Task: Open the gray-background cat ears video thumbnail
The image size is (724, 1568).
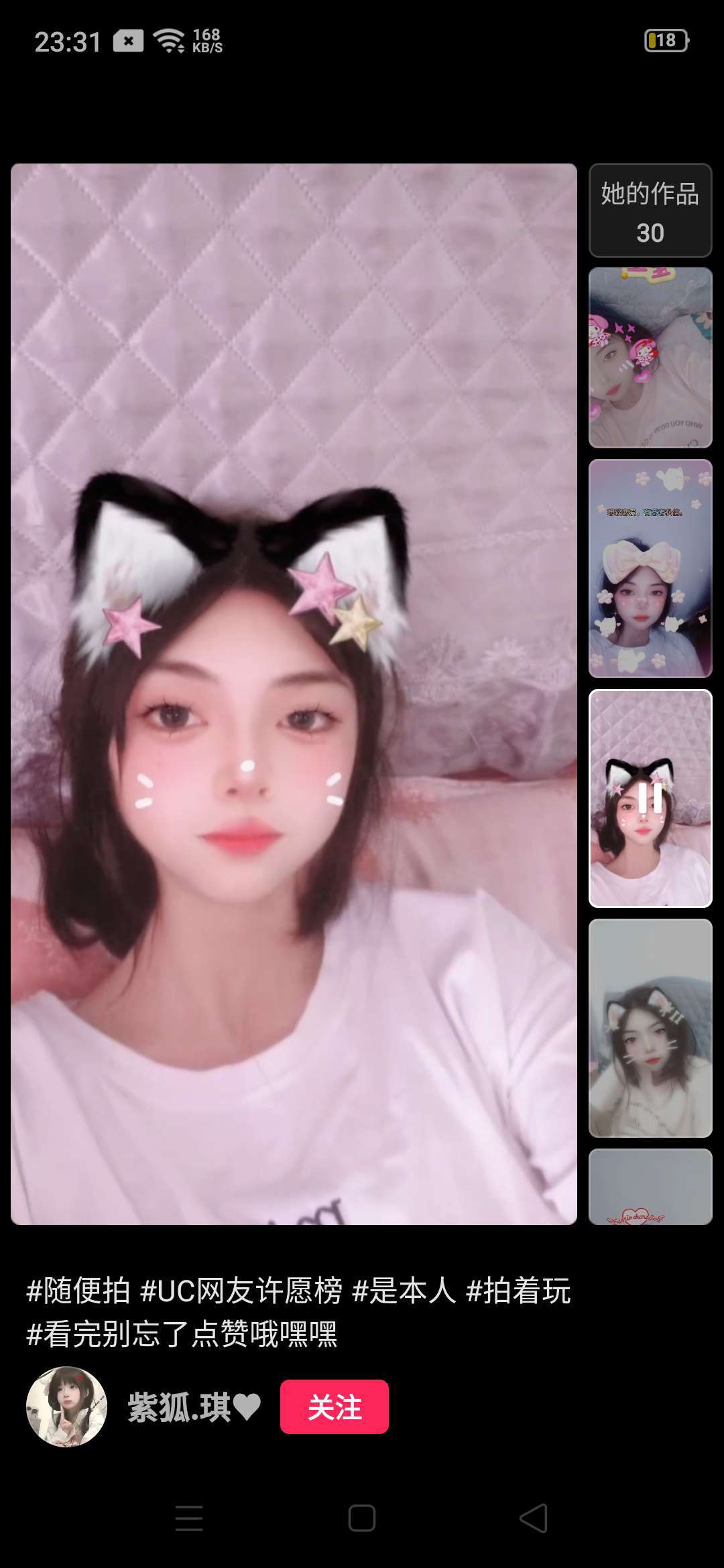Action: pyautogui.click(x=650, y=1028)
